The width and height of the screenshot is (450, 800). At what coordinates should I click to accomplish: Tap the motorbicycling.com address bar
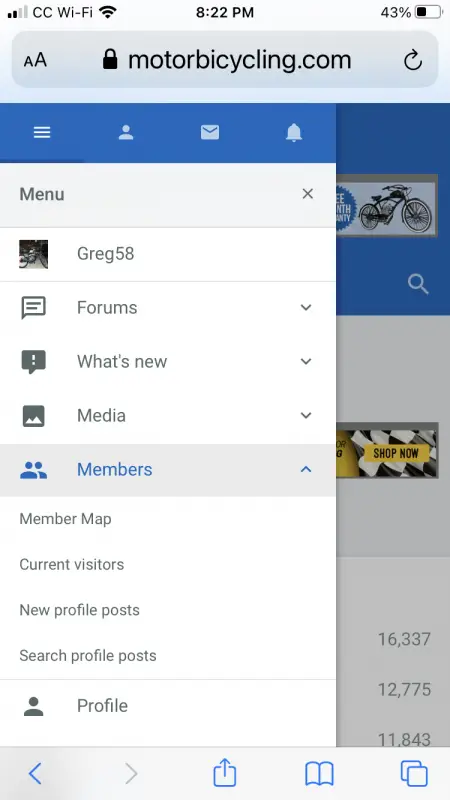[225, 60]
